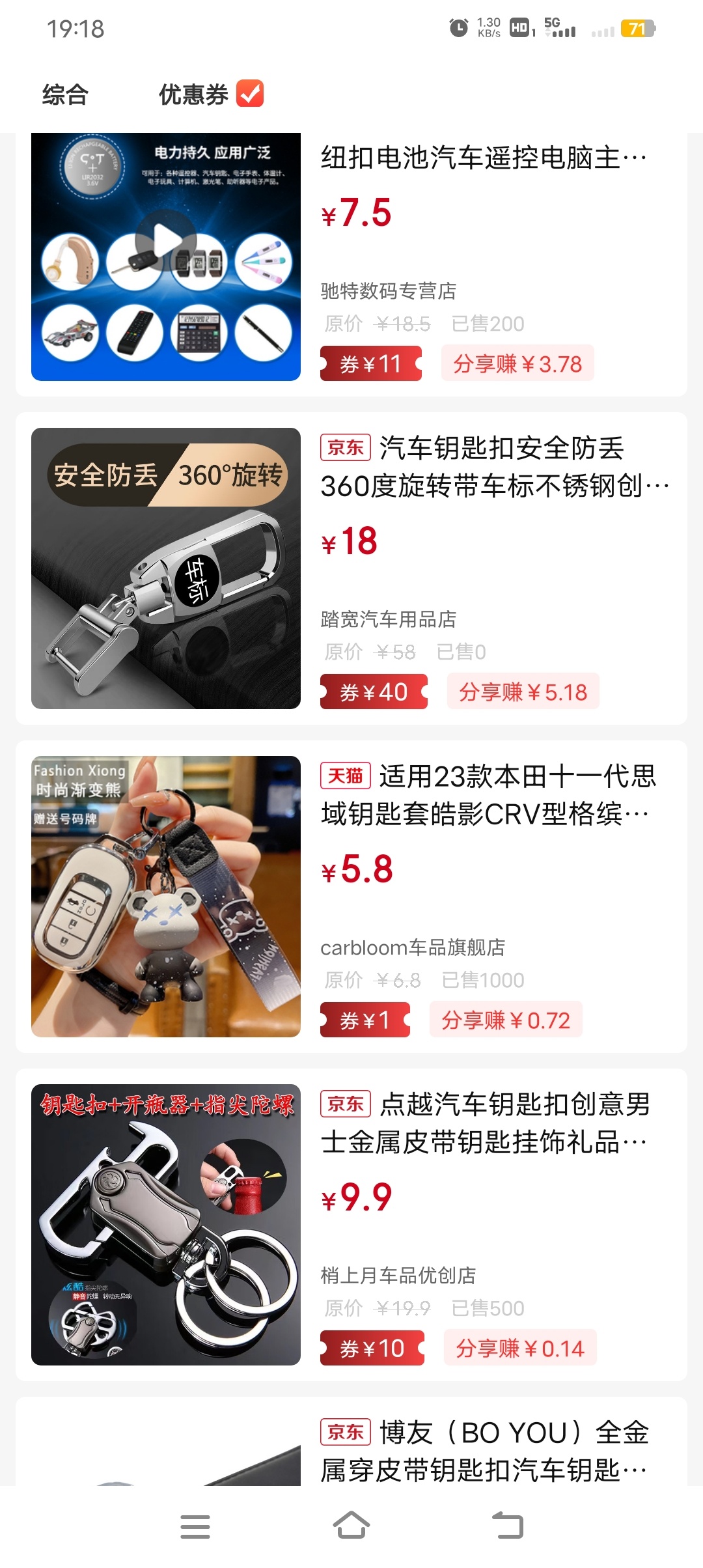
Task: Tap 分享赚¥0.14 share button
Action: coord(520,1348)
